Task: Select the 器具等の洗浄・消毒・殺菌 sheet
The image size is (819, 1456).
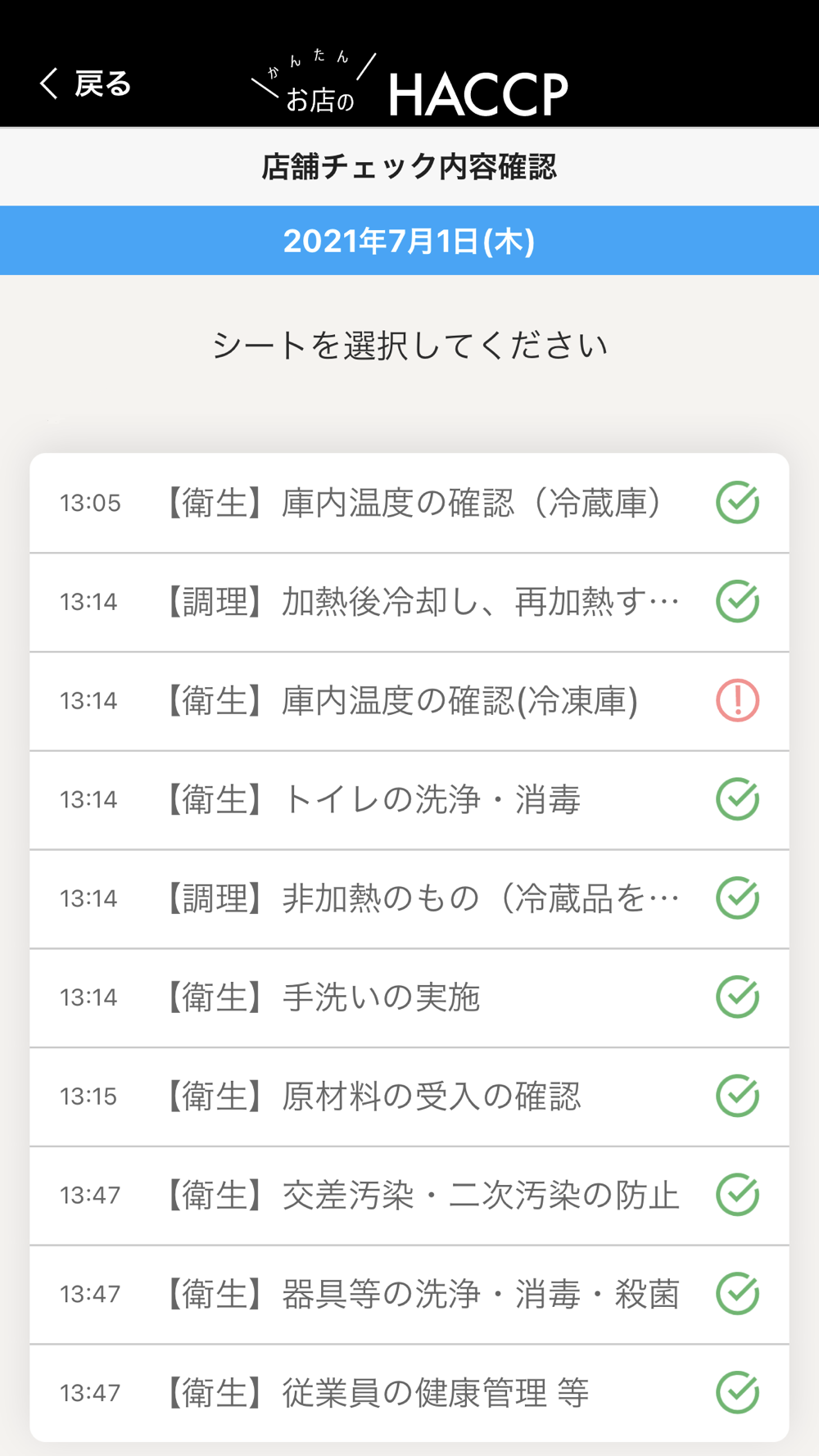Action: (409, 1295)
